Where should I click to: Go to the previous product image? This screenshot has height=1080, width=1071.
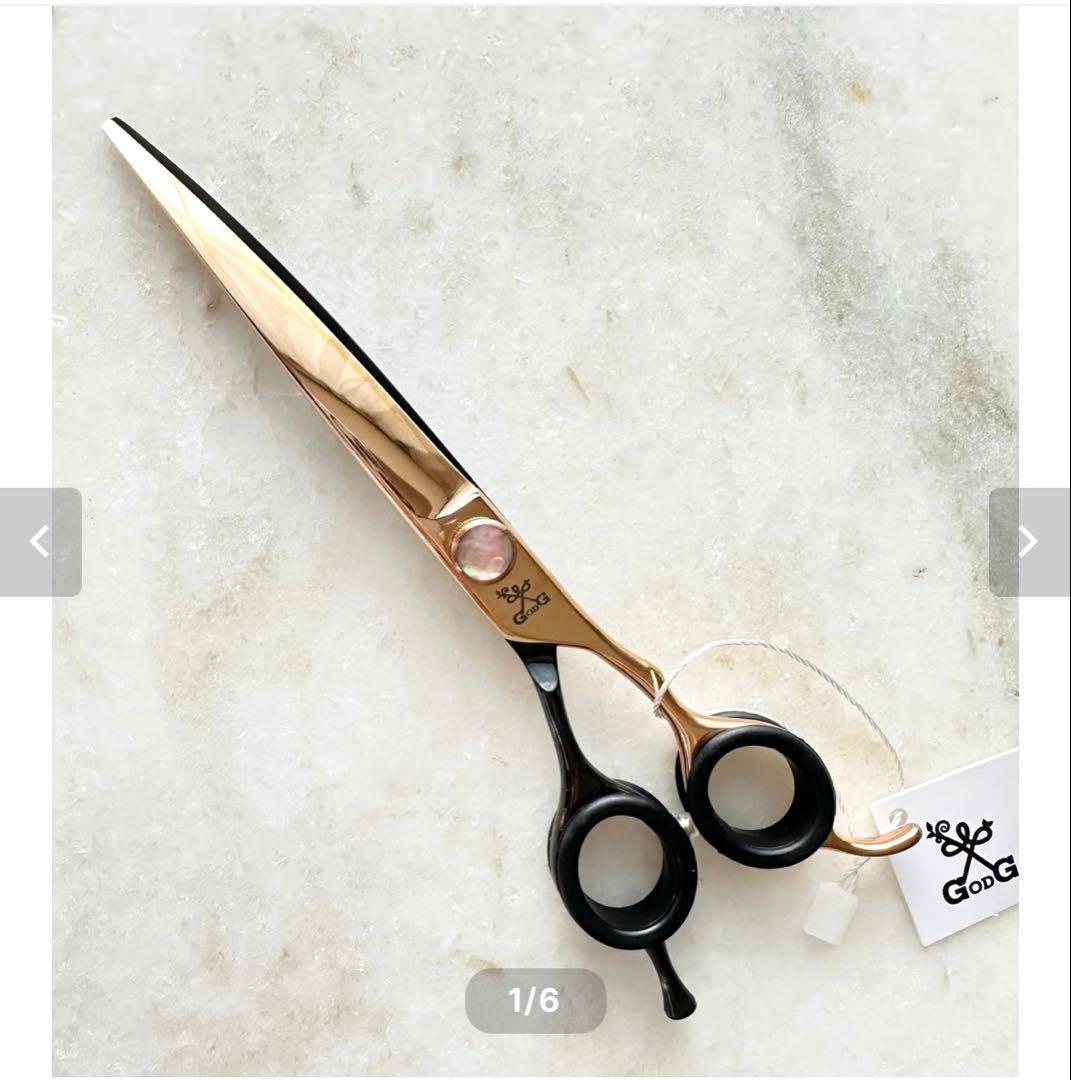coord(40,542)
